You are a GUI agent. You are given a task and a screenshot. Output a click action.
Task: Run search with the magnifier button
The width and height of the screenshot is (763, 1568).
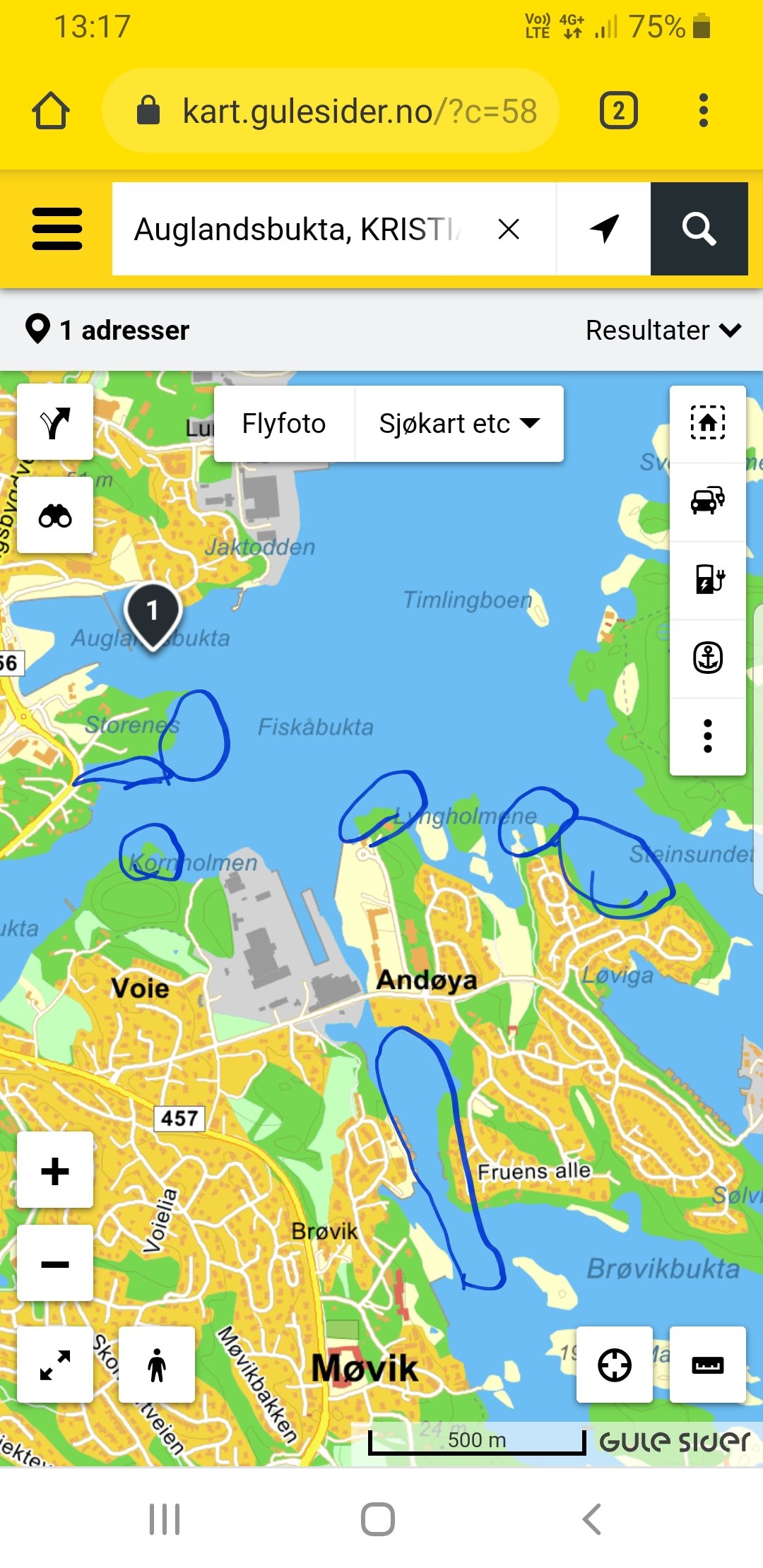point(699,229)
